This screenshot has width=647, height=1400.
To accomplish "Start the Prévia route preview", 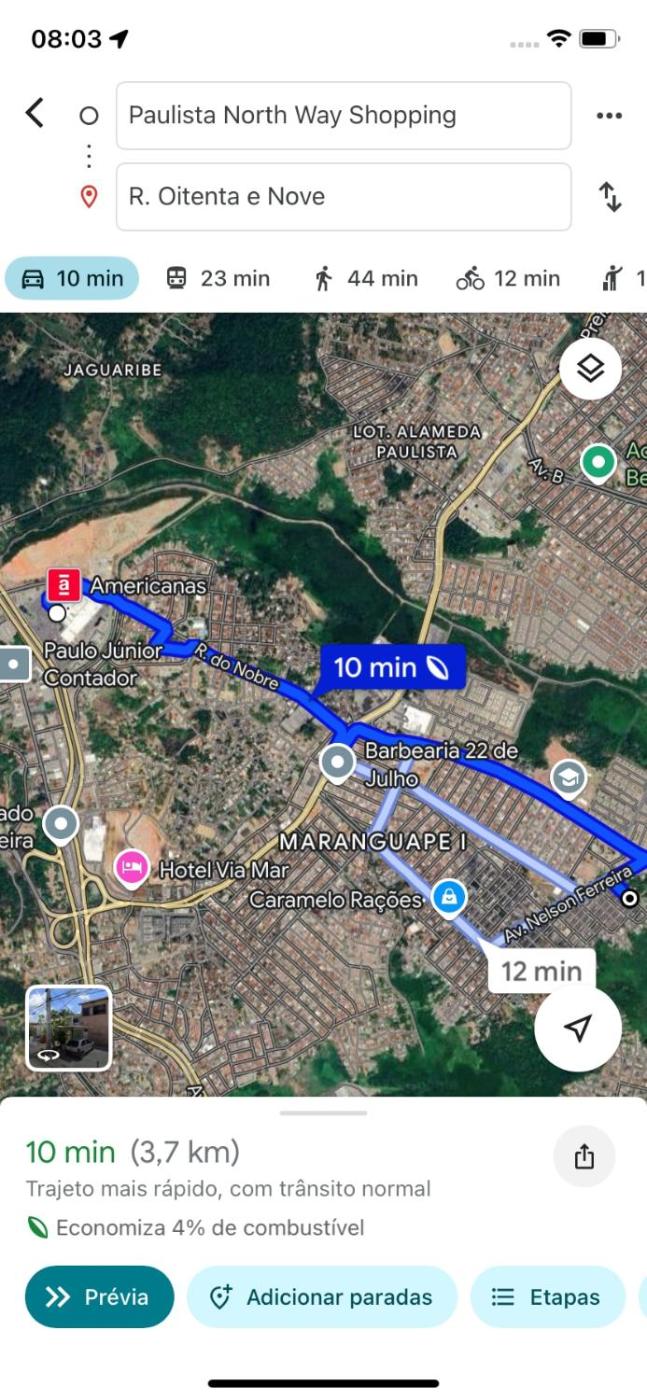I will point(99,1297).
